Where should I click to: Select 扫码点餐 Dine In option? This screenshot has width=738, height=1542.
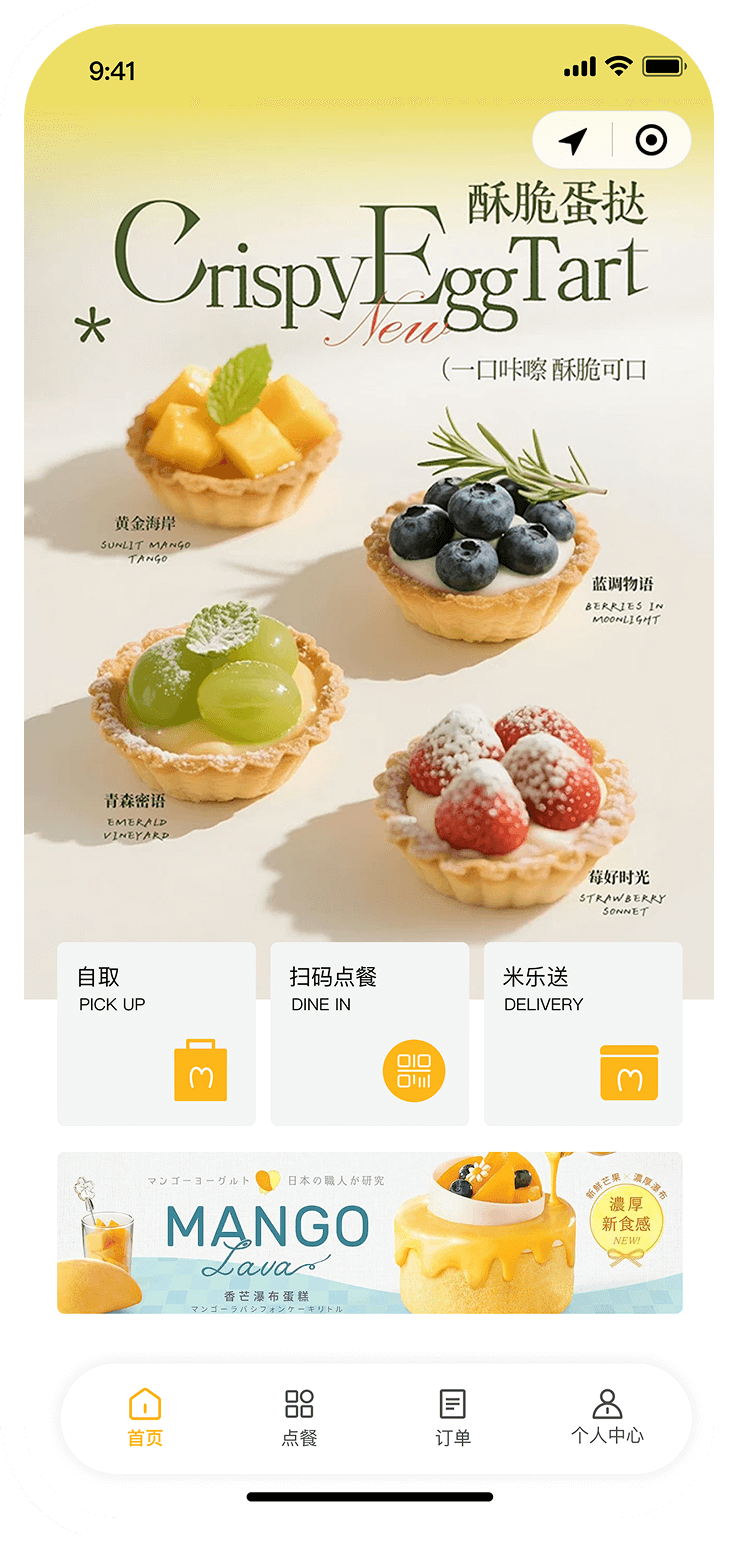(x=369, y=1033)
